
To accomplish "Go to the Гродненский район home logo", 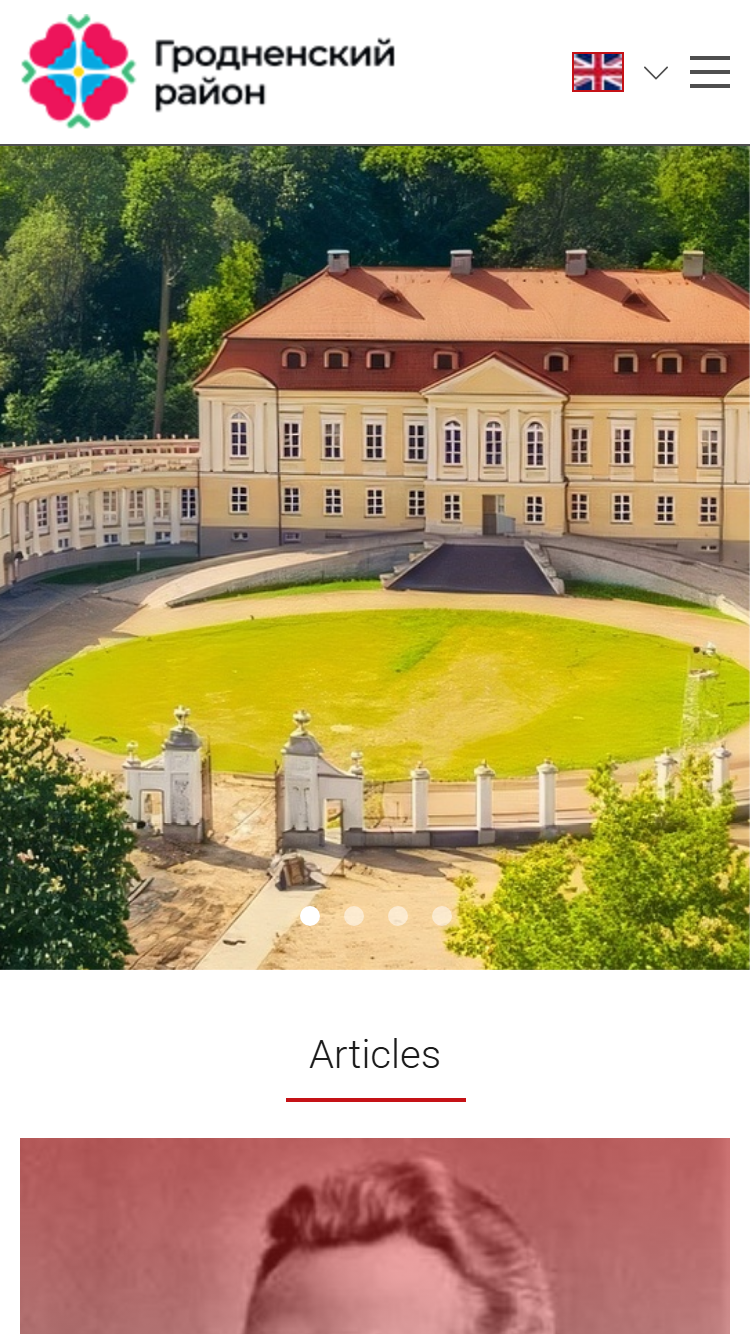I will (x=209, y=72).
